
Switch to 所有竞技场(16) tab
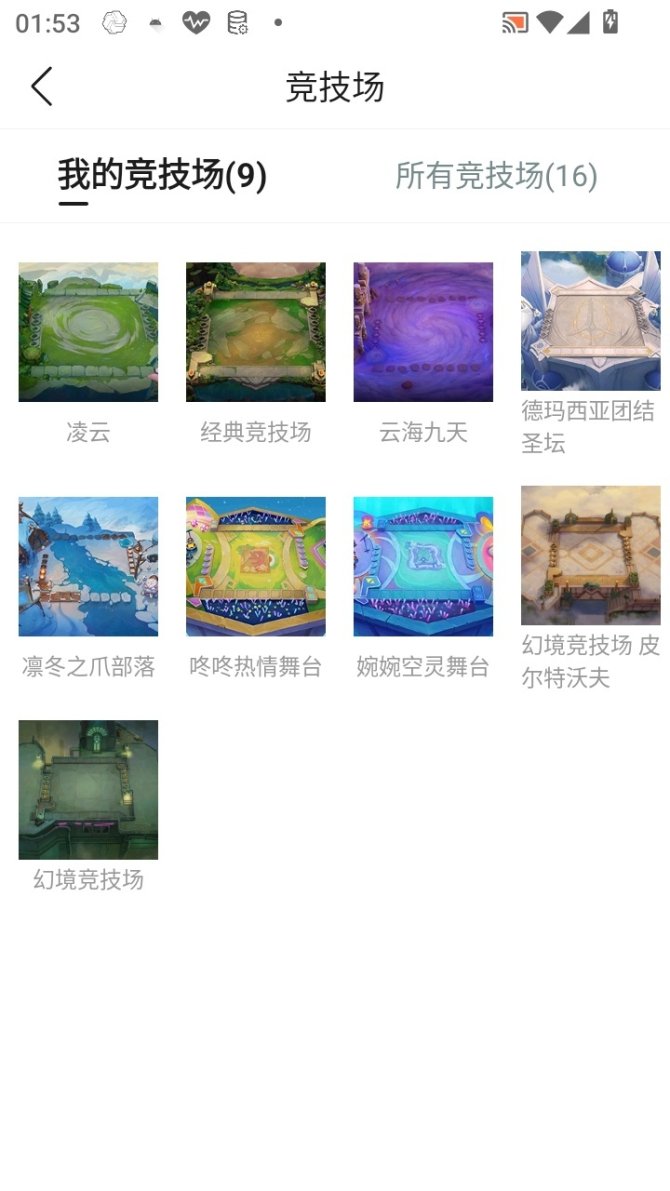(x=496, y=176)
